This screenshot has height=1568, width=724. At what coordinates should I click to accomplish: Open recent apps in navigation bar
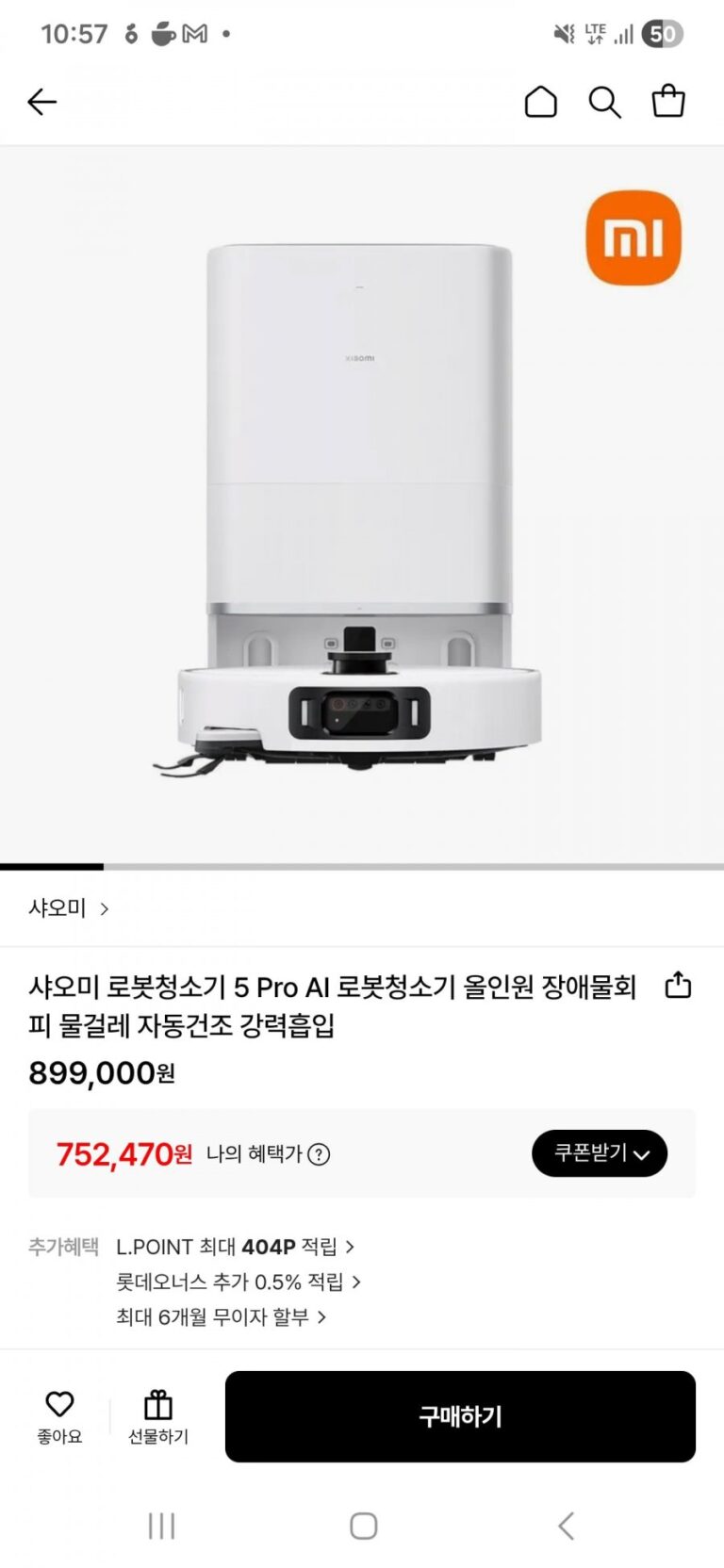162,1526
